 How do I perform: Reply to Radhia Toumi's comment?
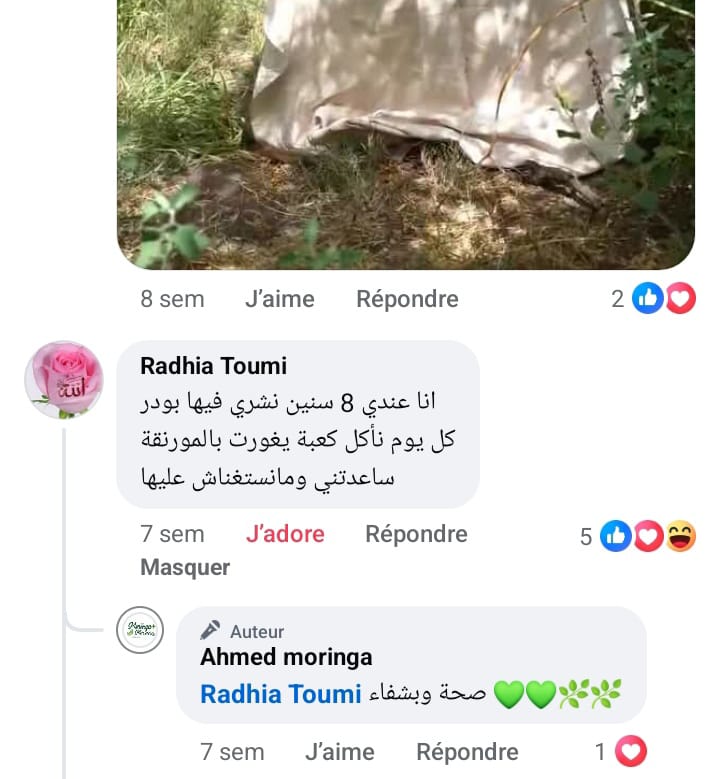pos(416,534)
